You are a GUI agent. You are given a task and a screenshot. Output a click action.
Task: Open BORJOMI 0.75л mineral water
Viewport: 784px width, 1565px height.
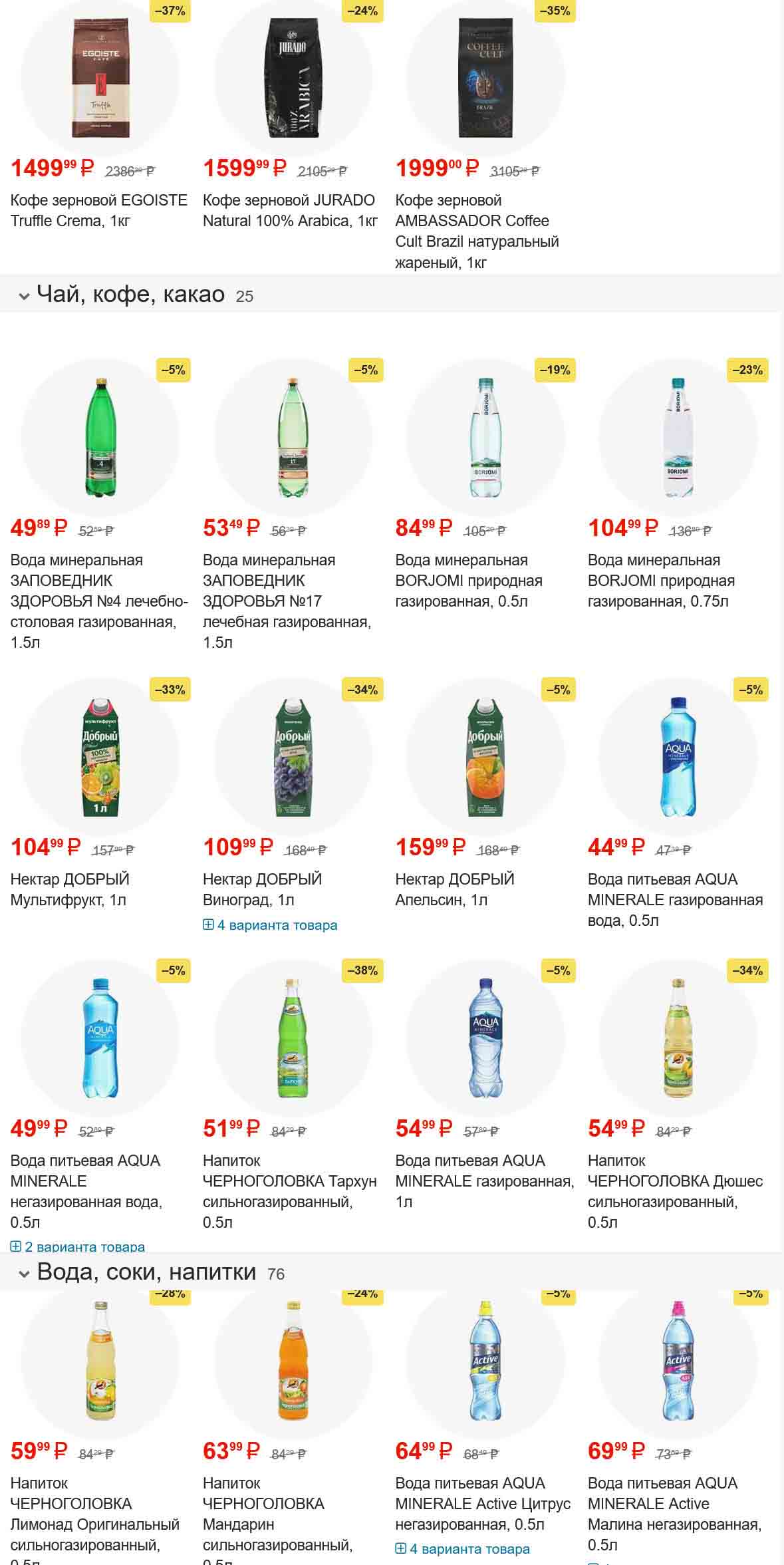[661, 581]
